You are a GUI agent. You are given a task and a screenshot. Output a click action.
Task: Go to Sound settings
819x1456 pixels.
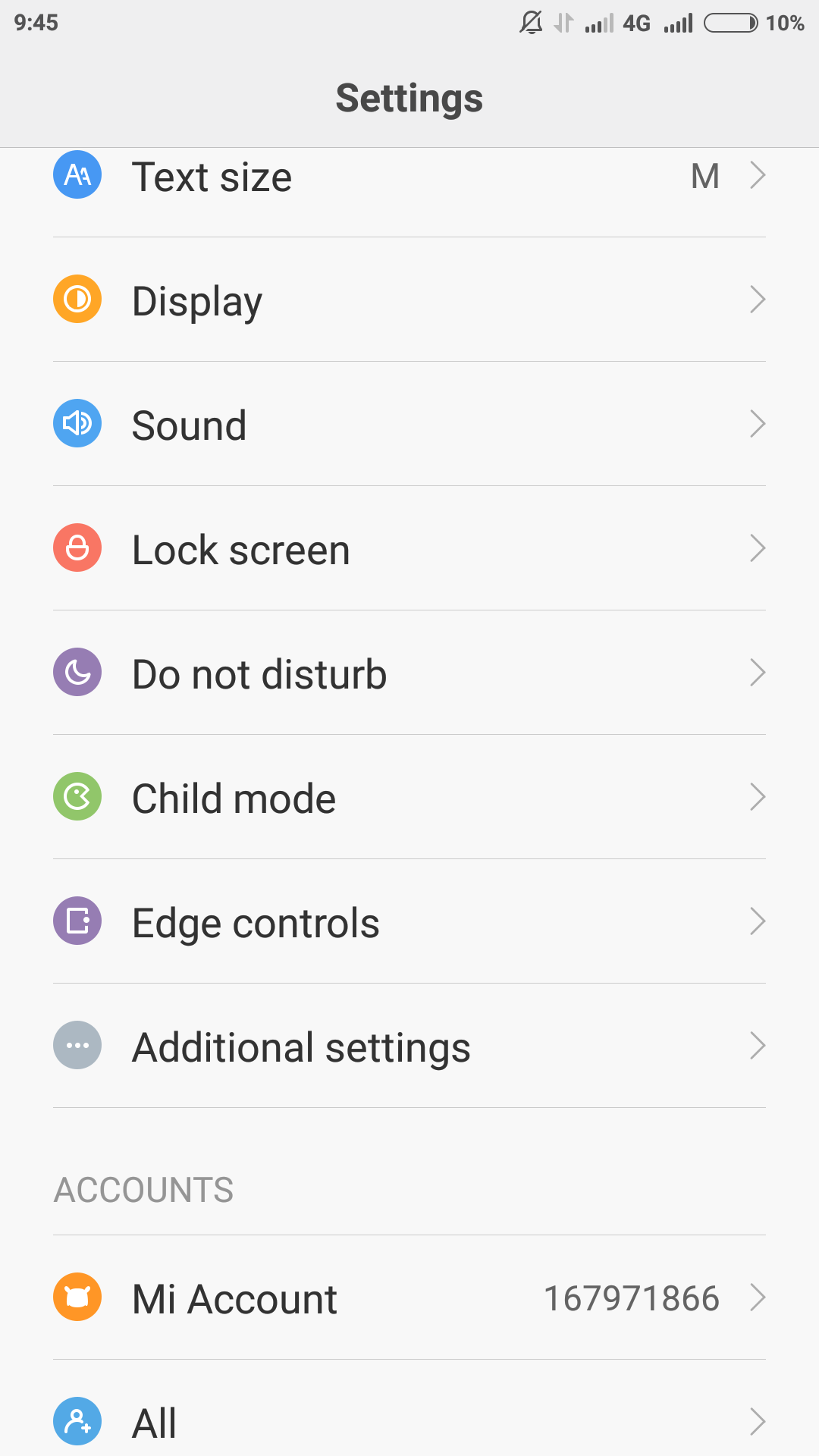[x=409, y=424]
